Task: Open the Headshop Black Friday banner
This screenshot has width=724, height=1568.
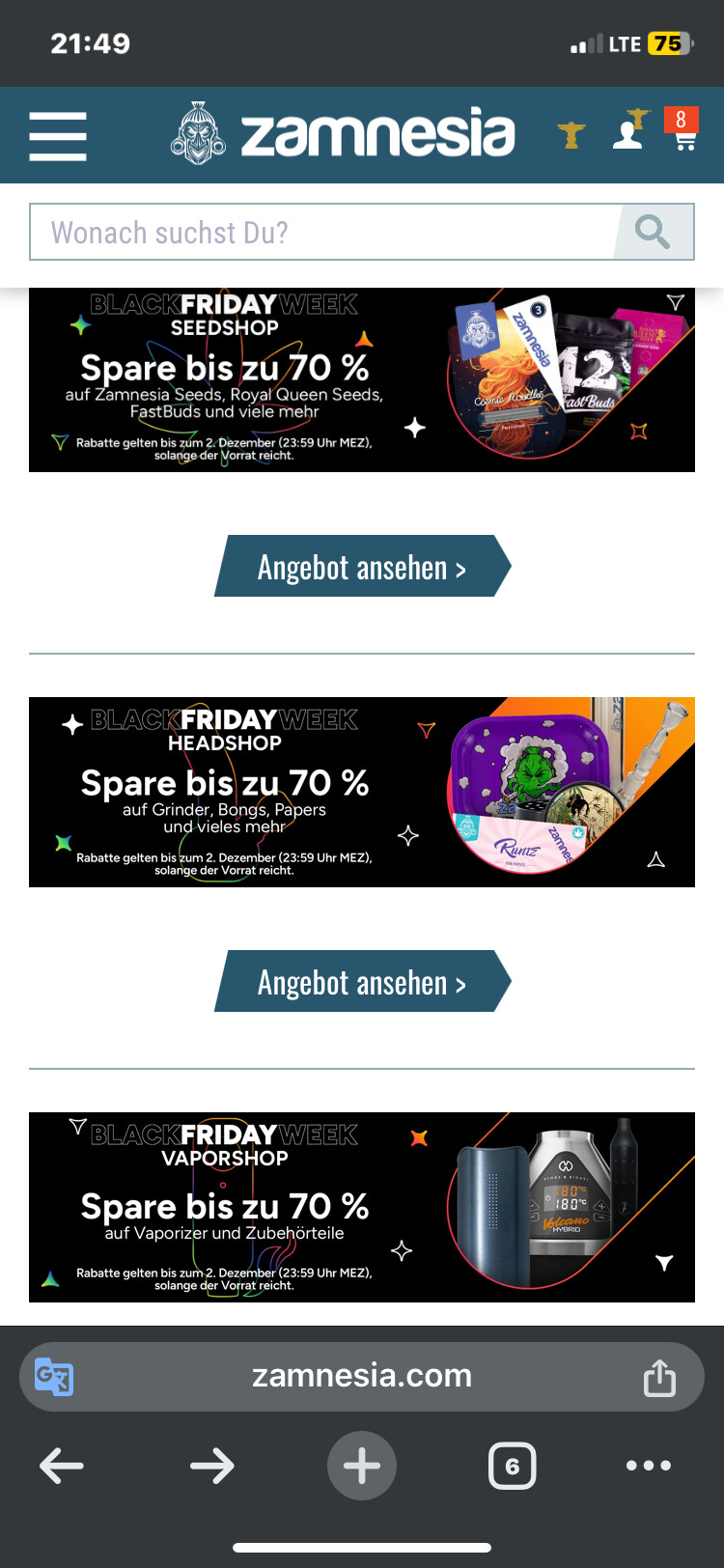Action: coord(362,792)
